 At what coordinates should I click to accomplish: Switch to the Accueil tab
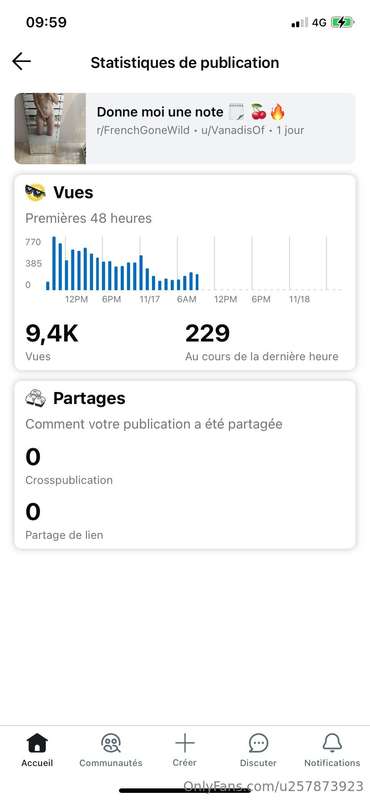[37, 751]
